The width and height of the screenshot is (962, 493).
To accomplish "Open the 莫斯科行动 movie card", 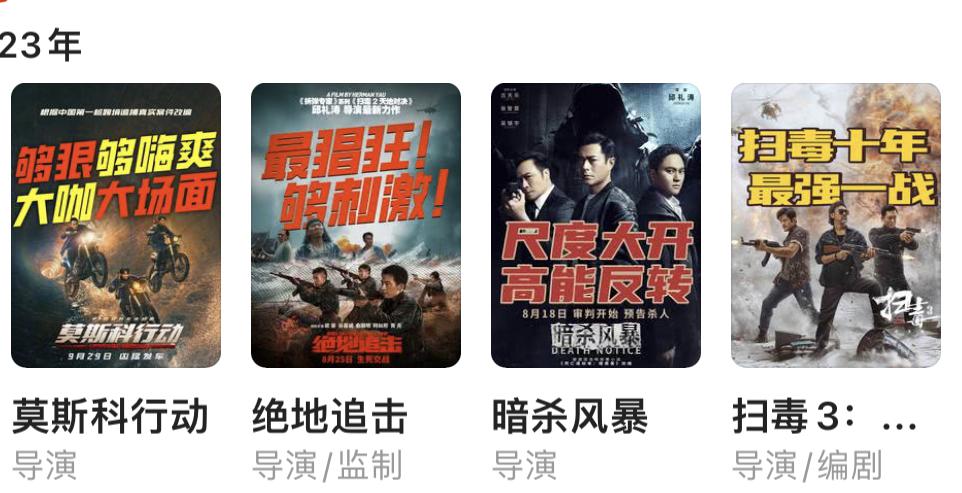I will click(116, 226).
